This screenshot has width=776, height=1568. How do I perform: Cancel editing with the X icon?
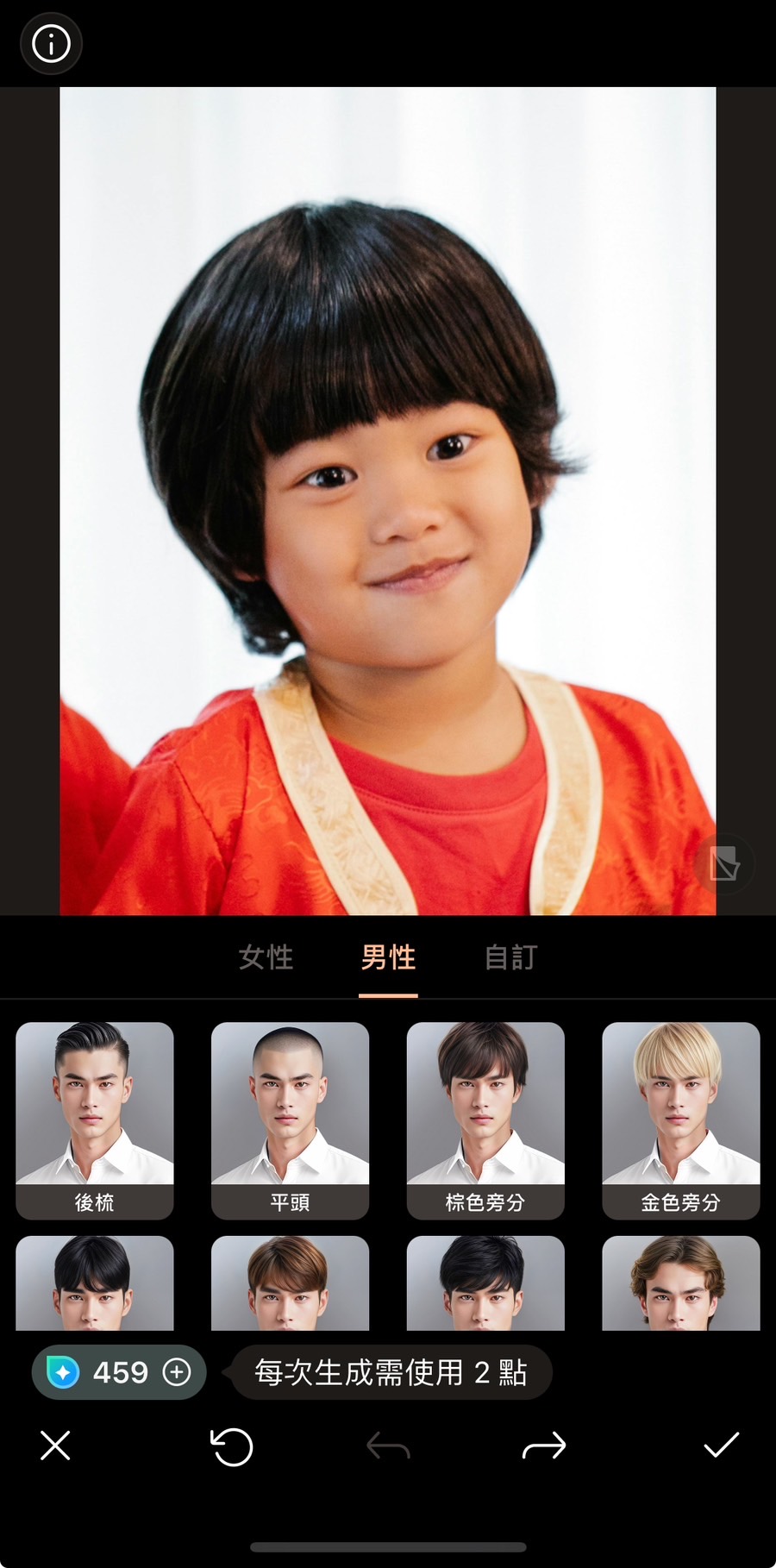[x=55, y=1446]
